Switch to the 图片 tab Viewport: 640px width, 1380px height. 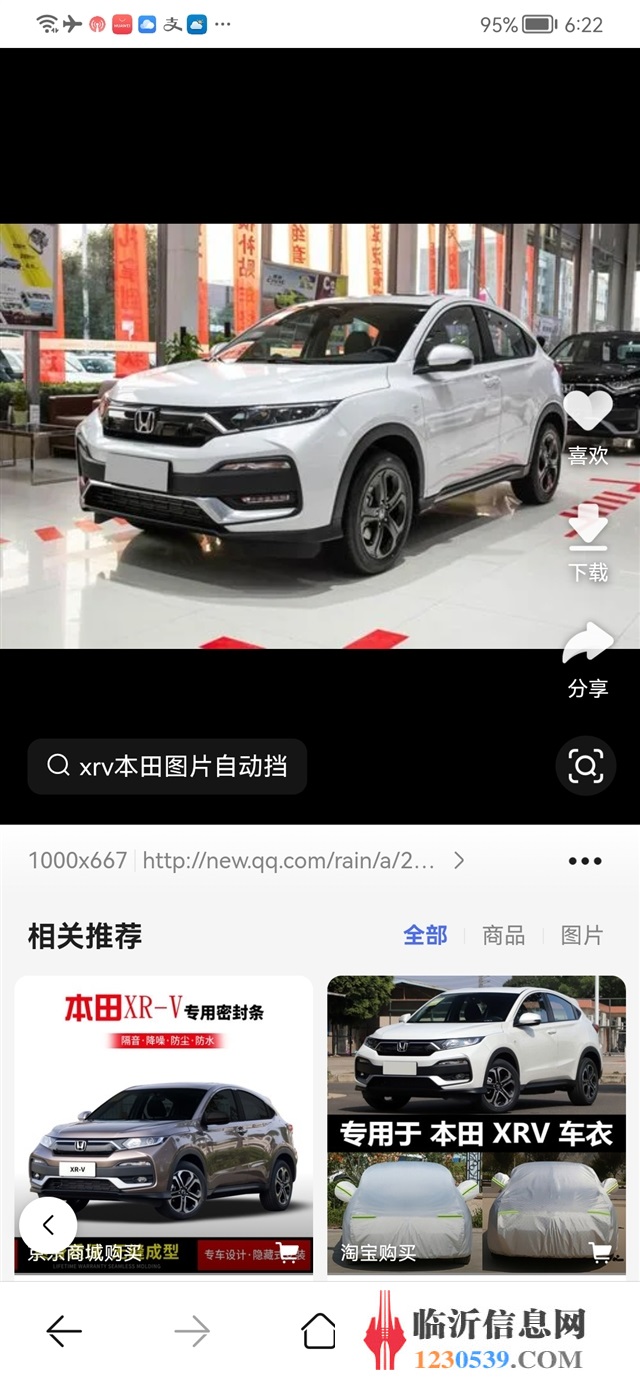pos(582,935)
